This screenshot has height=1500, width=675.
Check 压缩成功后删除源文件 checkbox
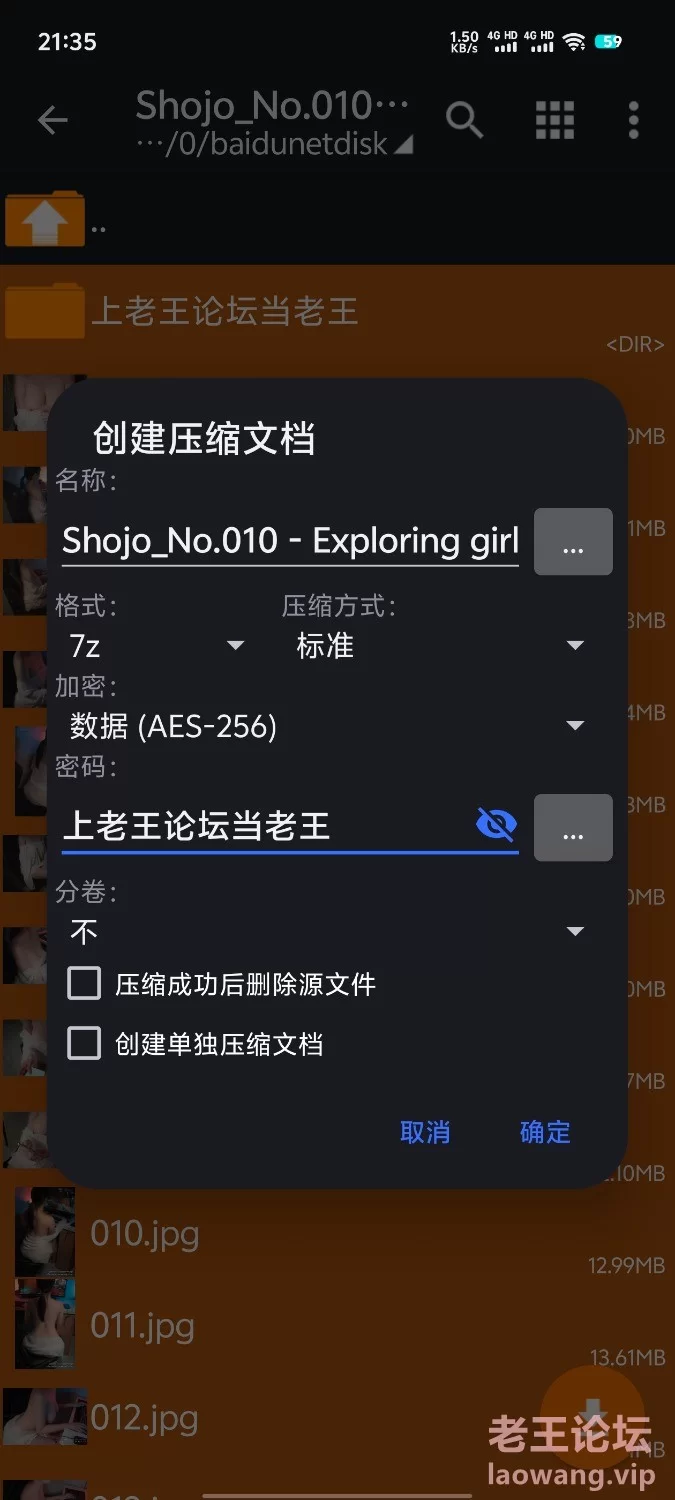click(x=84, y=984)
